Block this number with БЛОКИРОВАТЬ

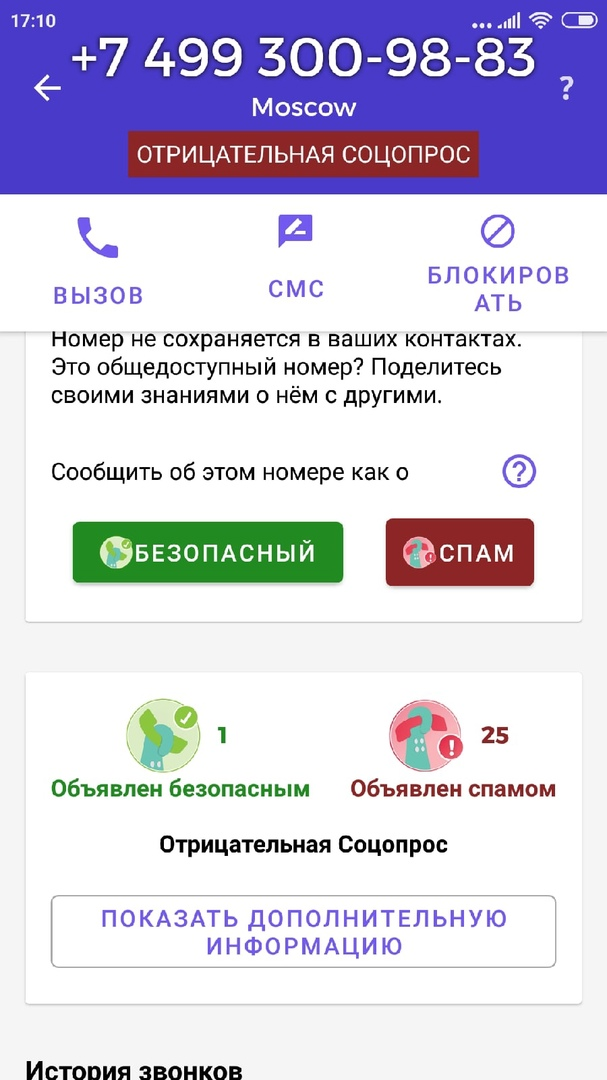point(498,261)
